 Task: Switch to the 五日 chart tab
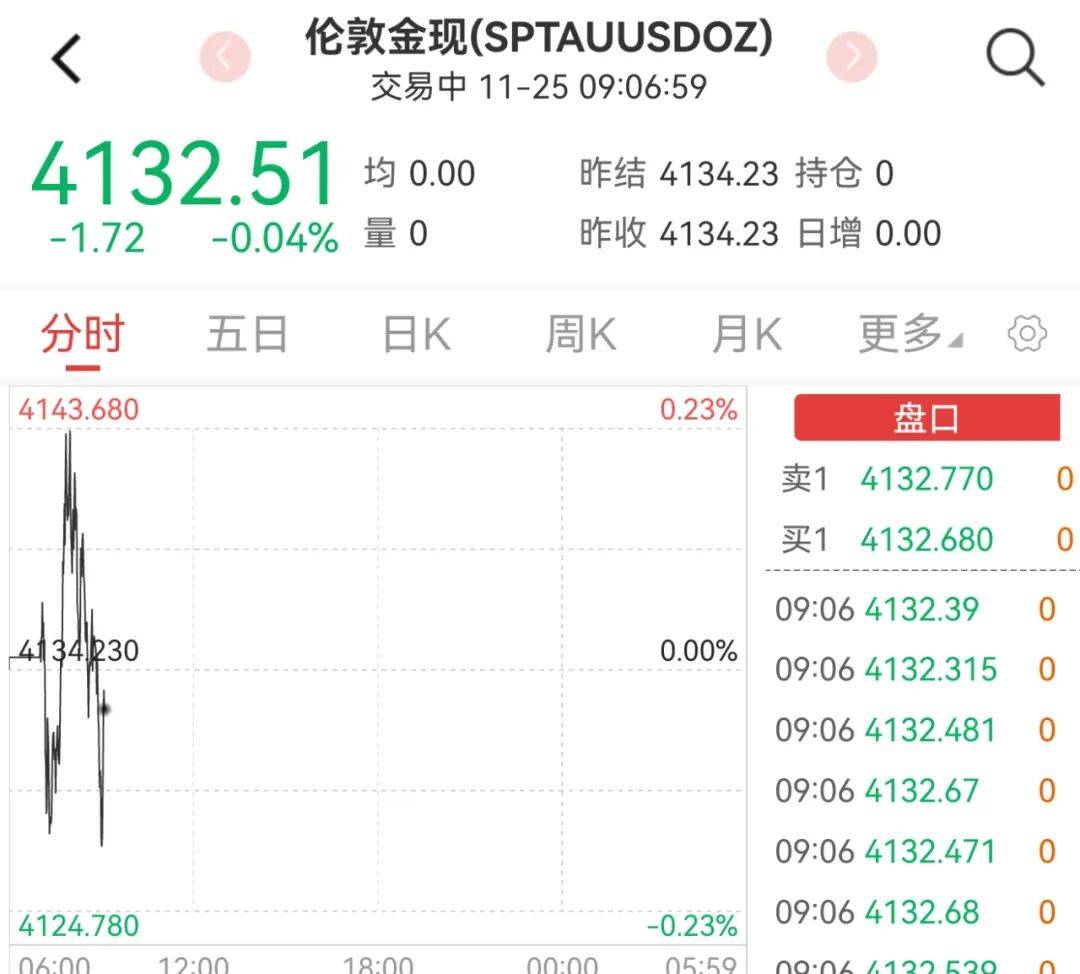[247, 334]
